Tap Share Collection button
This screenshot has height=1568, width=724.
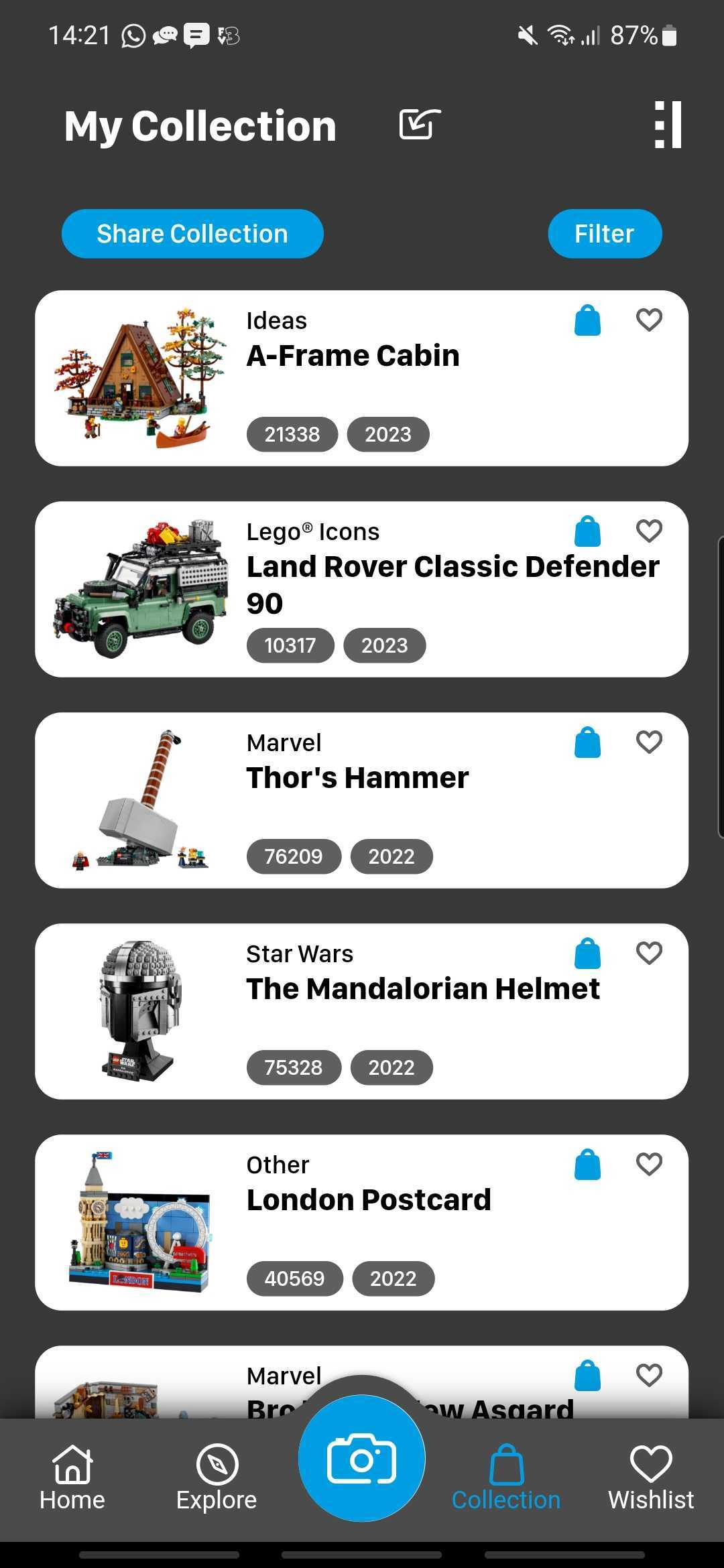(x=192, y=234)
